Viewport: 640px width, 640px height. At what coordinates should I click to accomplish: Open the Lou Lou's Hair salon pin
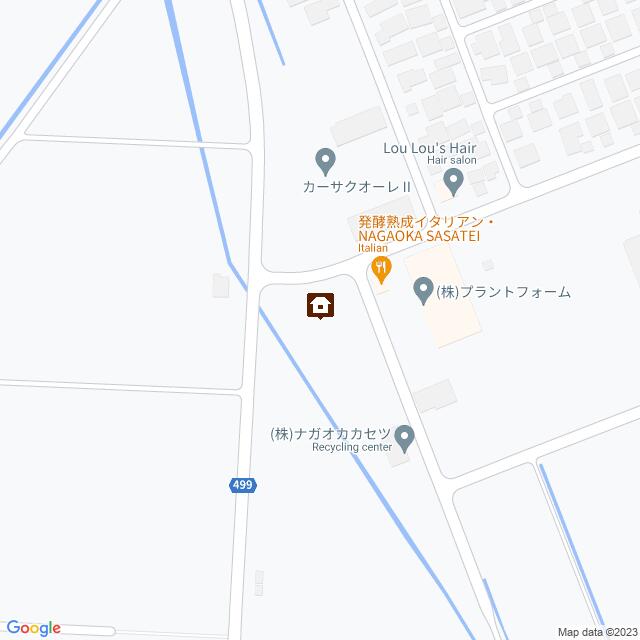(453, 181)
